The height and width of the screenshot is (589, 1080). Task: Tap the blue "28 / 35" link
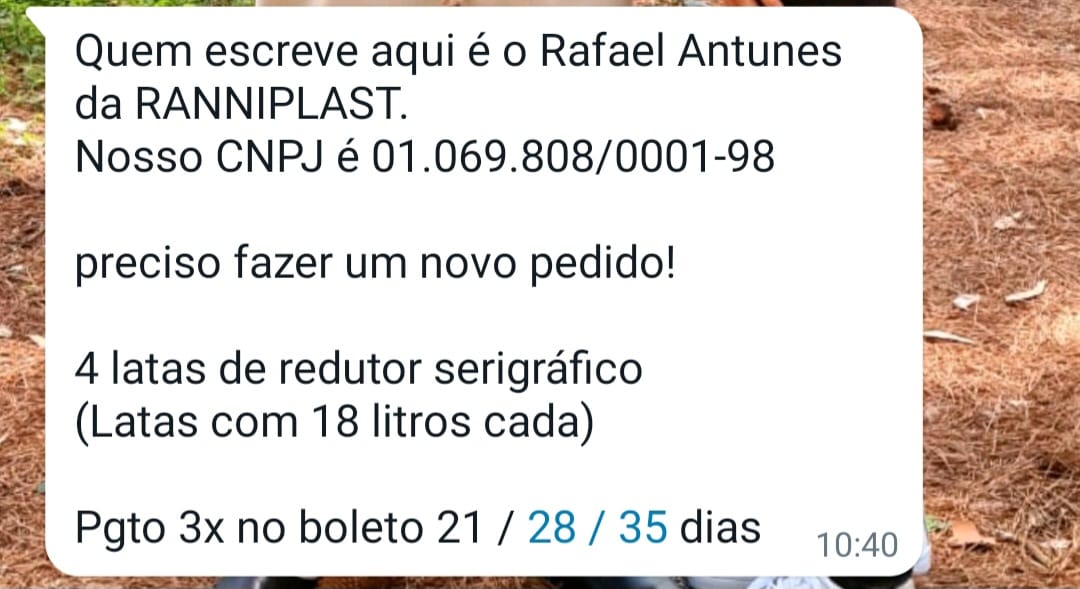pos(597,528)
